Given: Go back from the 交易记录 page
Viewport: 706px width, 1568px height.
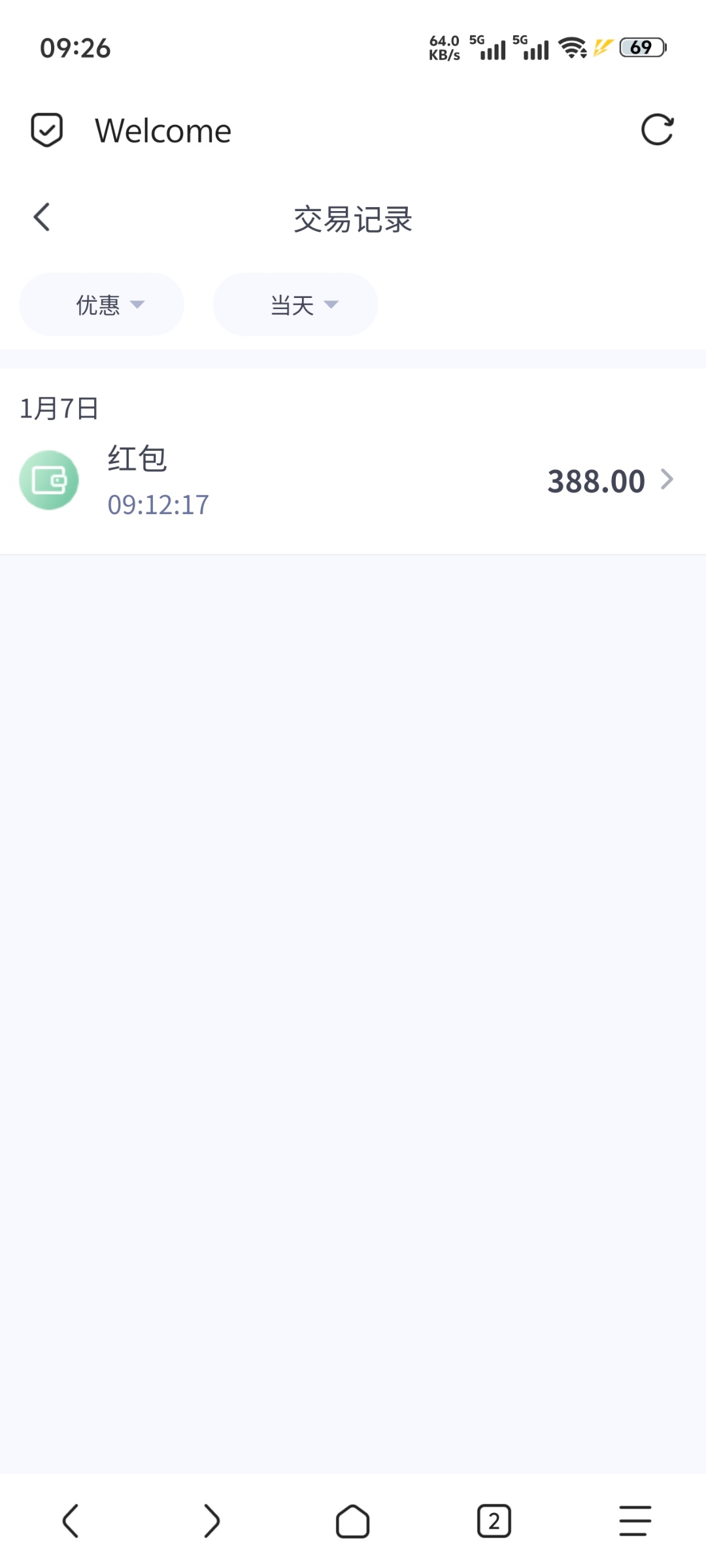Looking at the screenshot, I should pos(42,218).
